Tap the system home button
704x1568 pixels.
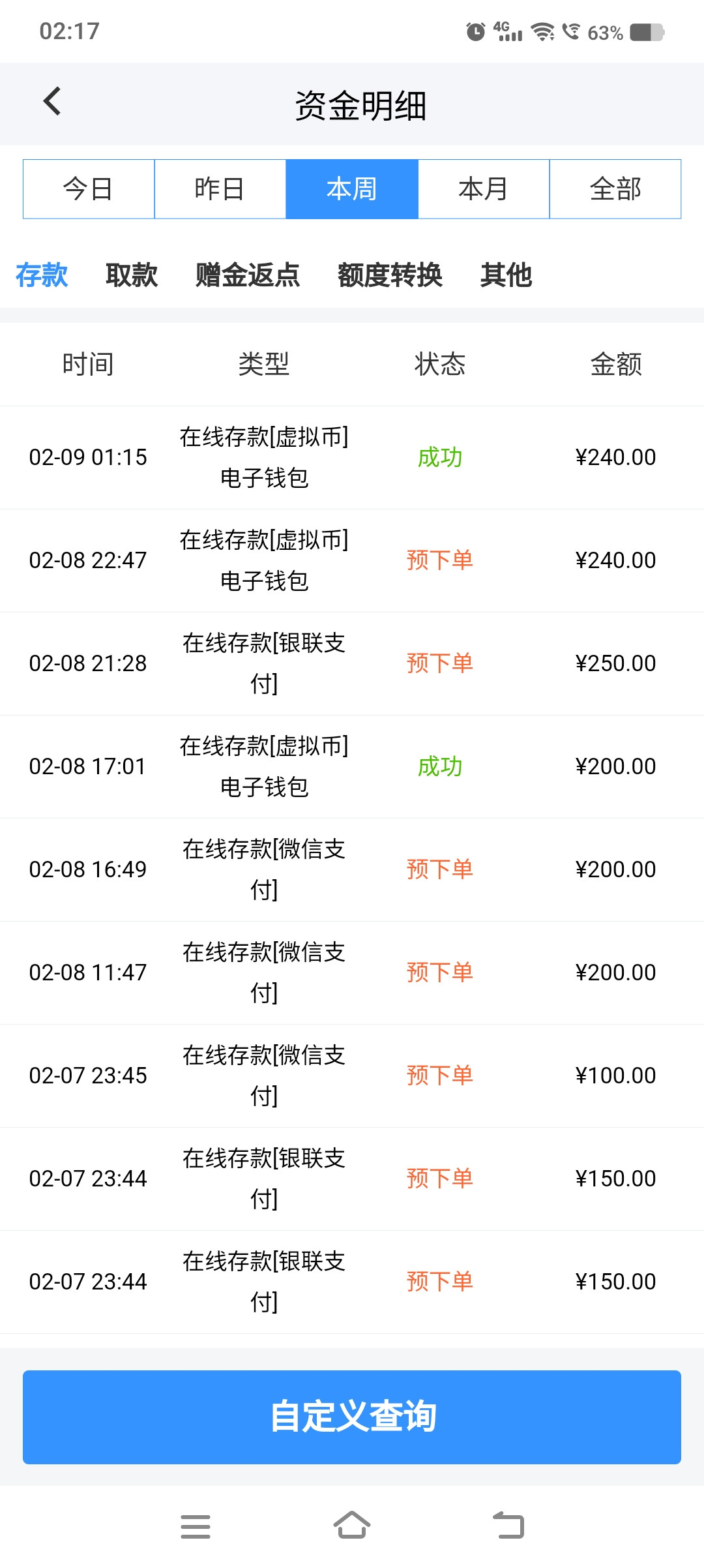pyautogui.click(x=352, y=1526)
